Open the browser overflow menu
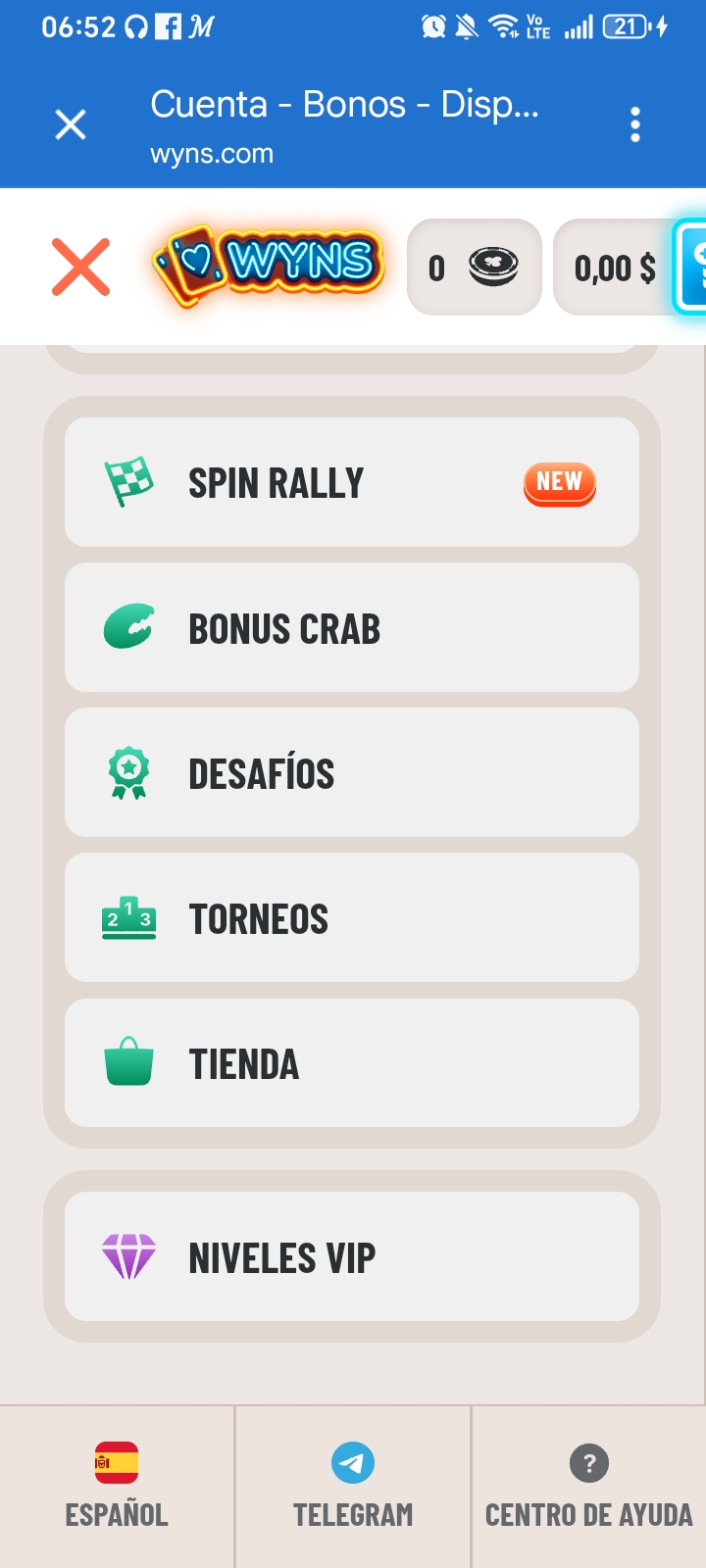The width and height of the screenshot is (706, 1568). pyautogui.click(x=635, y=124)
